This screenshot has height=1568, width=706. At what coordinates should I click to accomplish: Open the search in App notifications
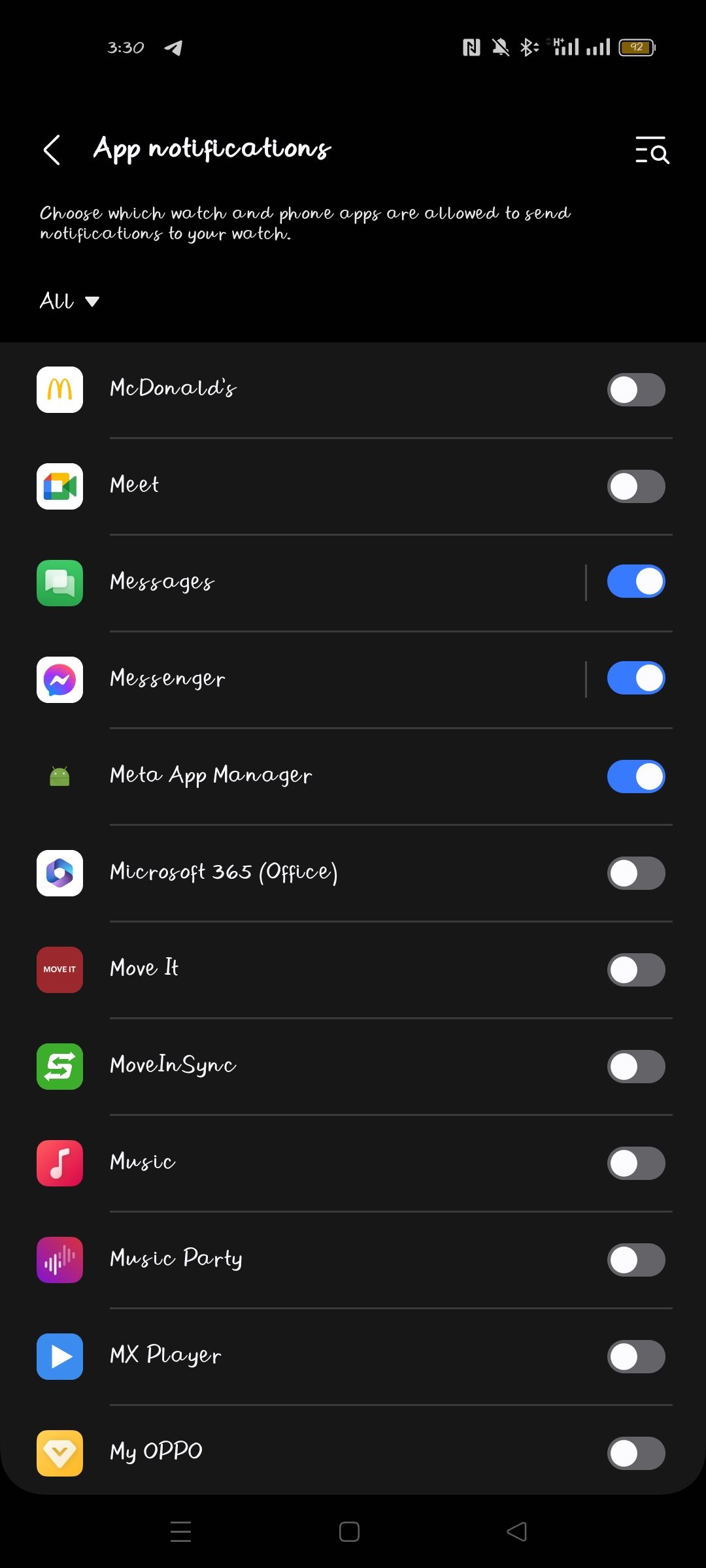pyautogui.click(x=651, y=152)
